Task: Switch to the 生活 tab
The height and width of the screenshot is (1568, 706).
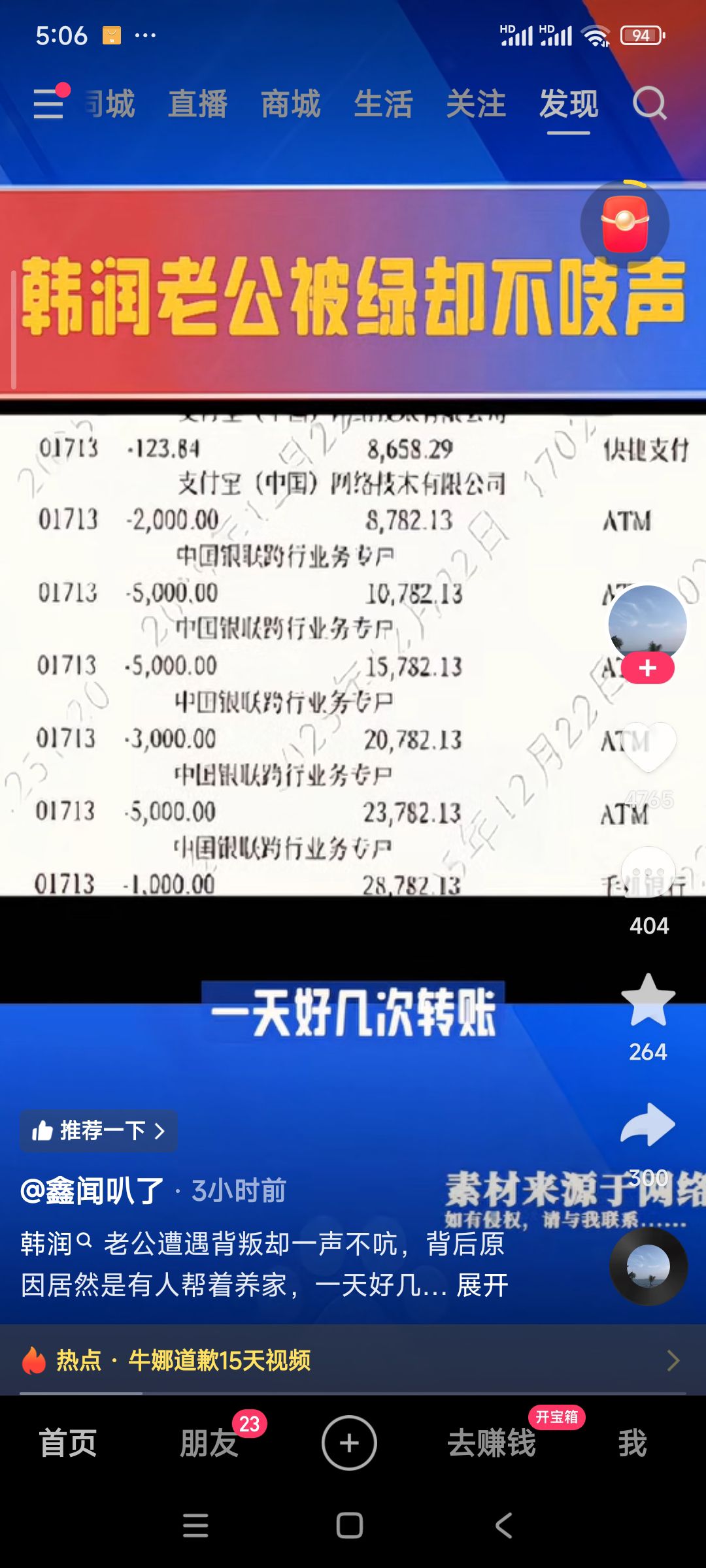Action: click(383, 104)
